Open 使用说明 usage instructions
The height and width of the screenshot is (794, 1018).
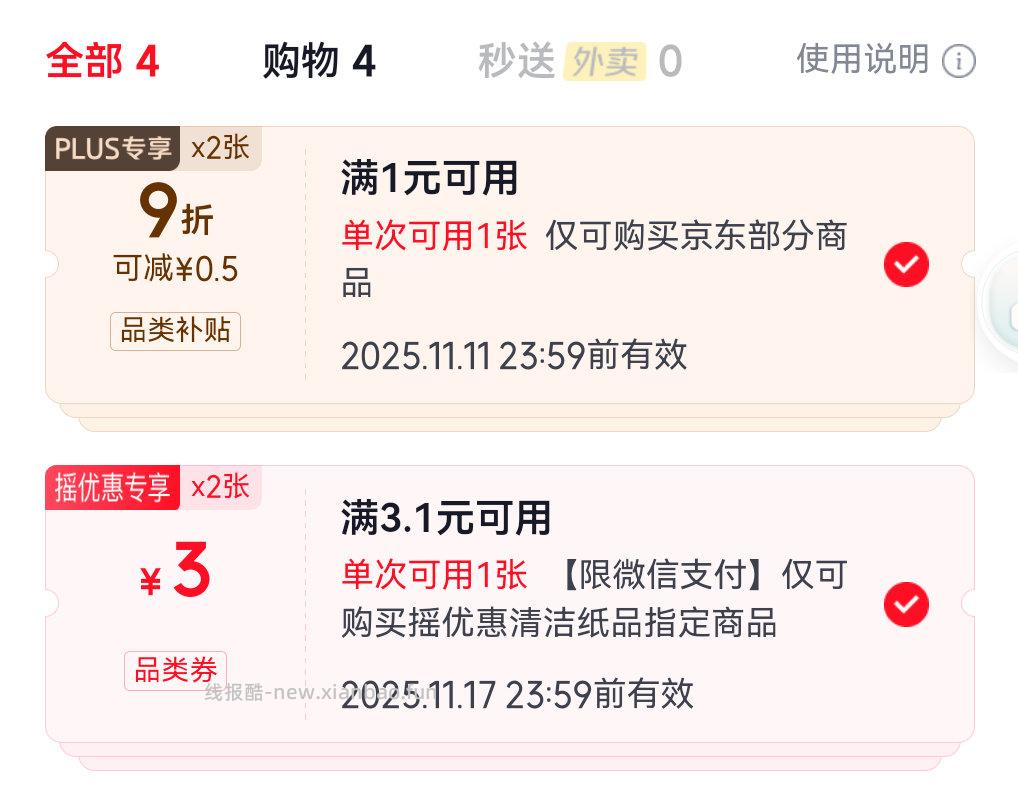click(884, 60)
